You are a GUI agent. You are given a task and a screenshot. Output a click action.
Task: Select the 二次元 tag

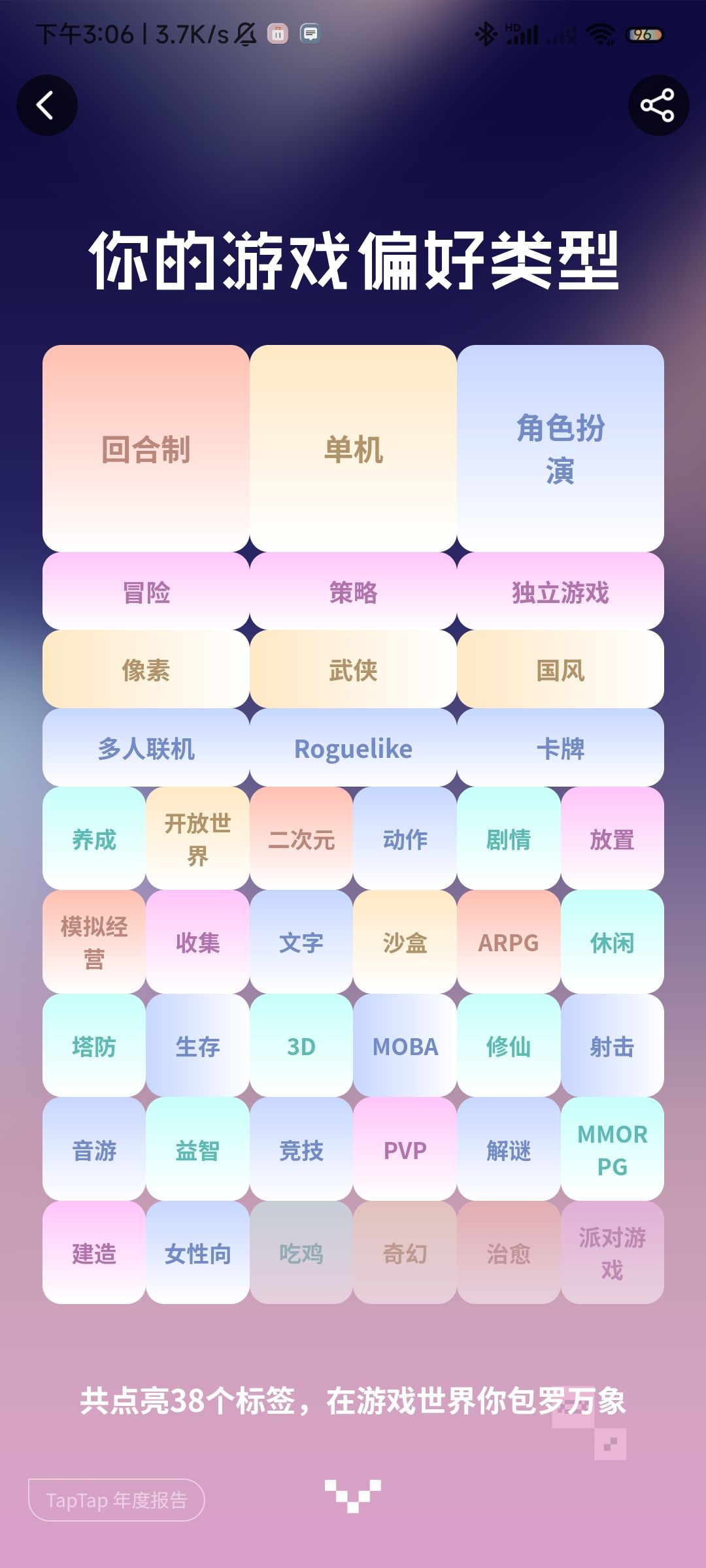pyautogui.click(x=301, y=840)
